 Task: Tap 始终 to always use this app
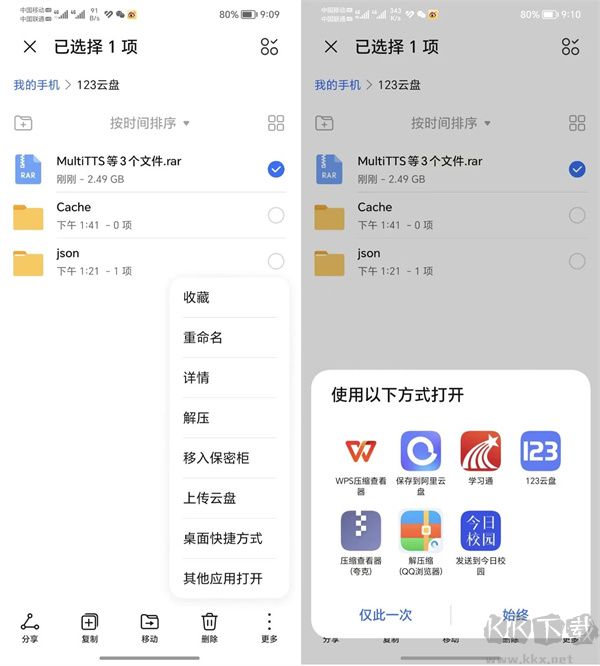point(515,615)
